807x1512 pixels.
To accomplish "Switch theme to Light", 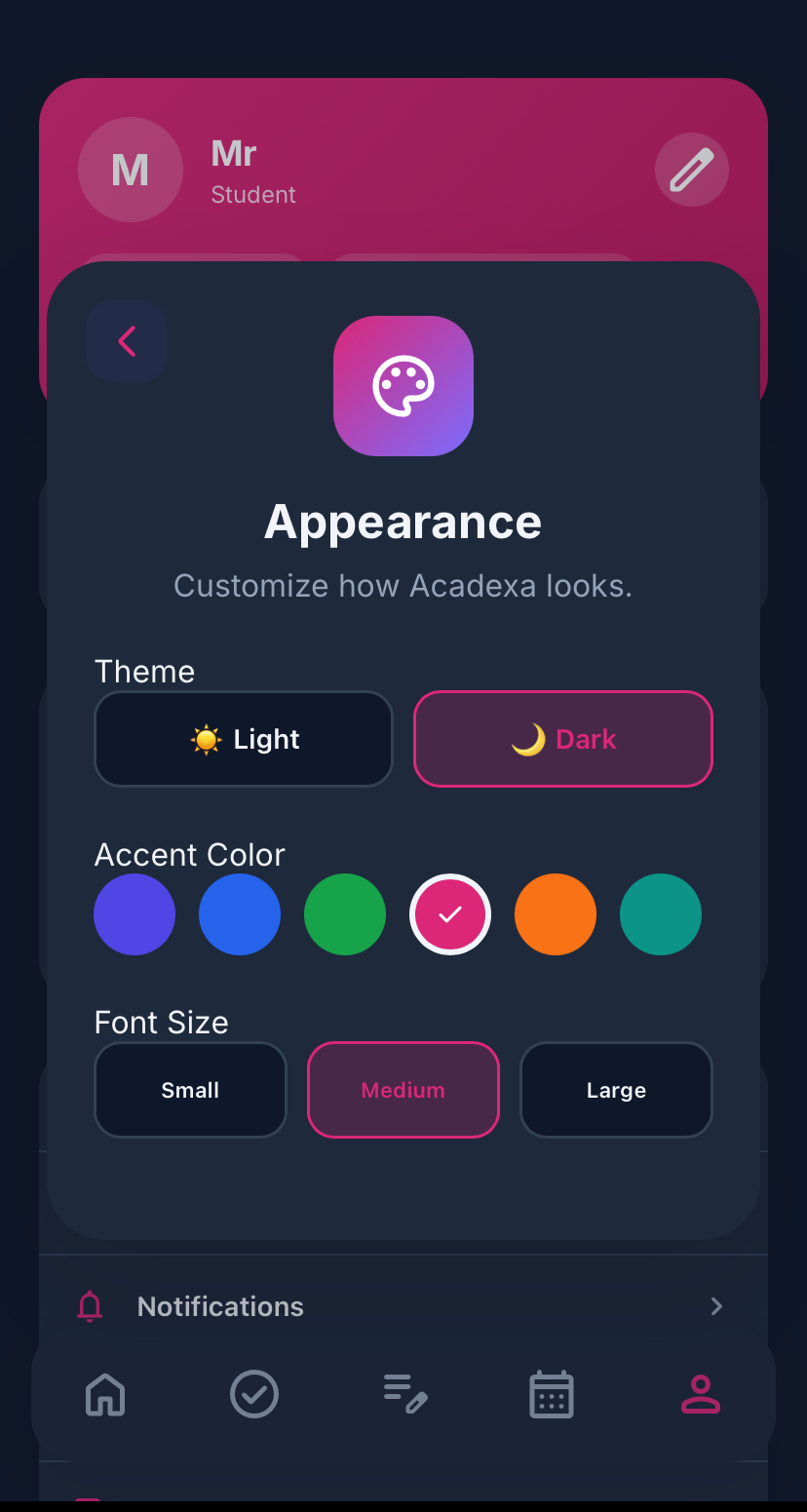I will [244, 739].
